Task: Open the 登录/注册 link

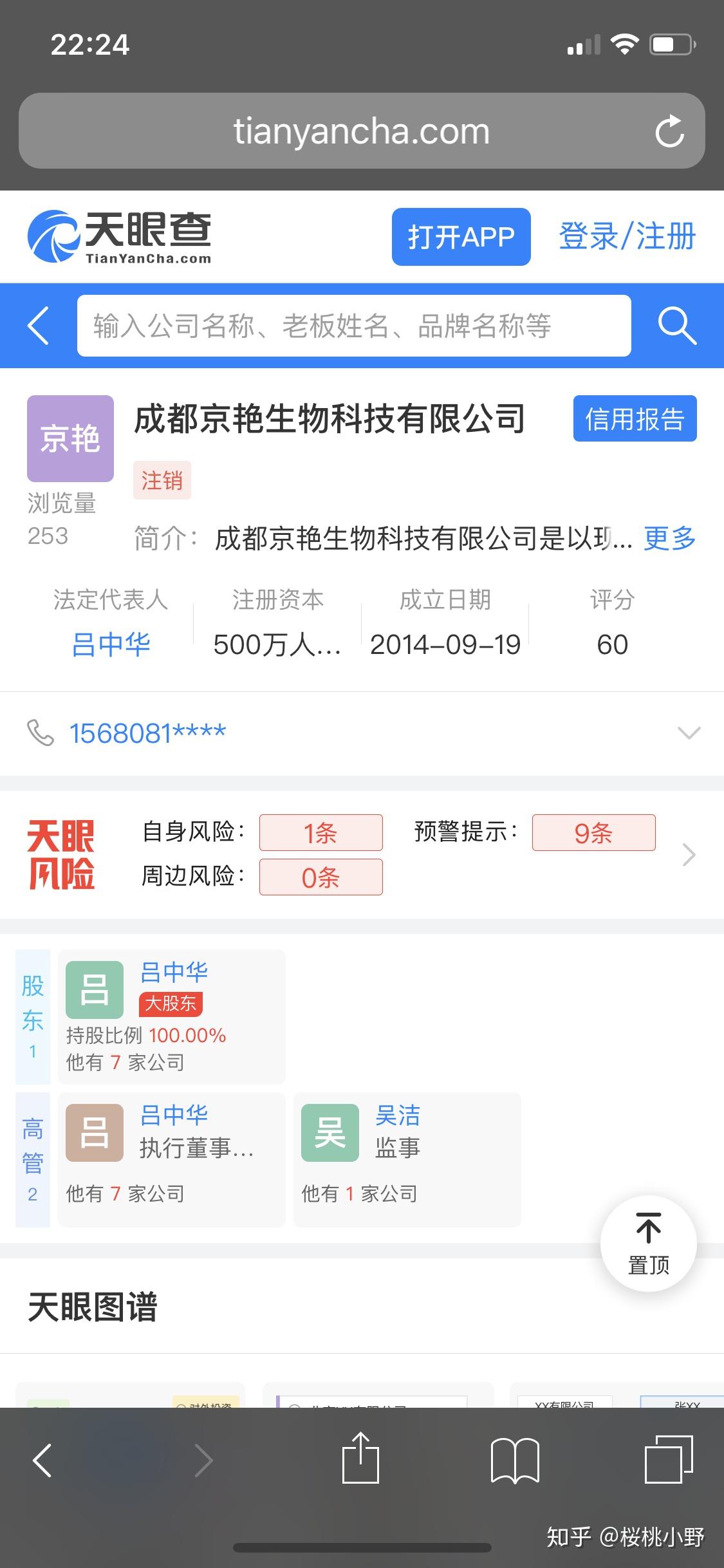Action: coord(627,236)
